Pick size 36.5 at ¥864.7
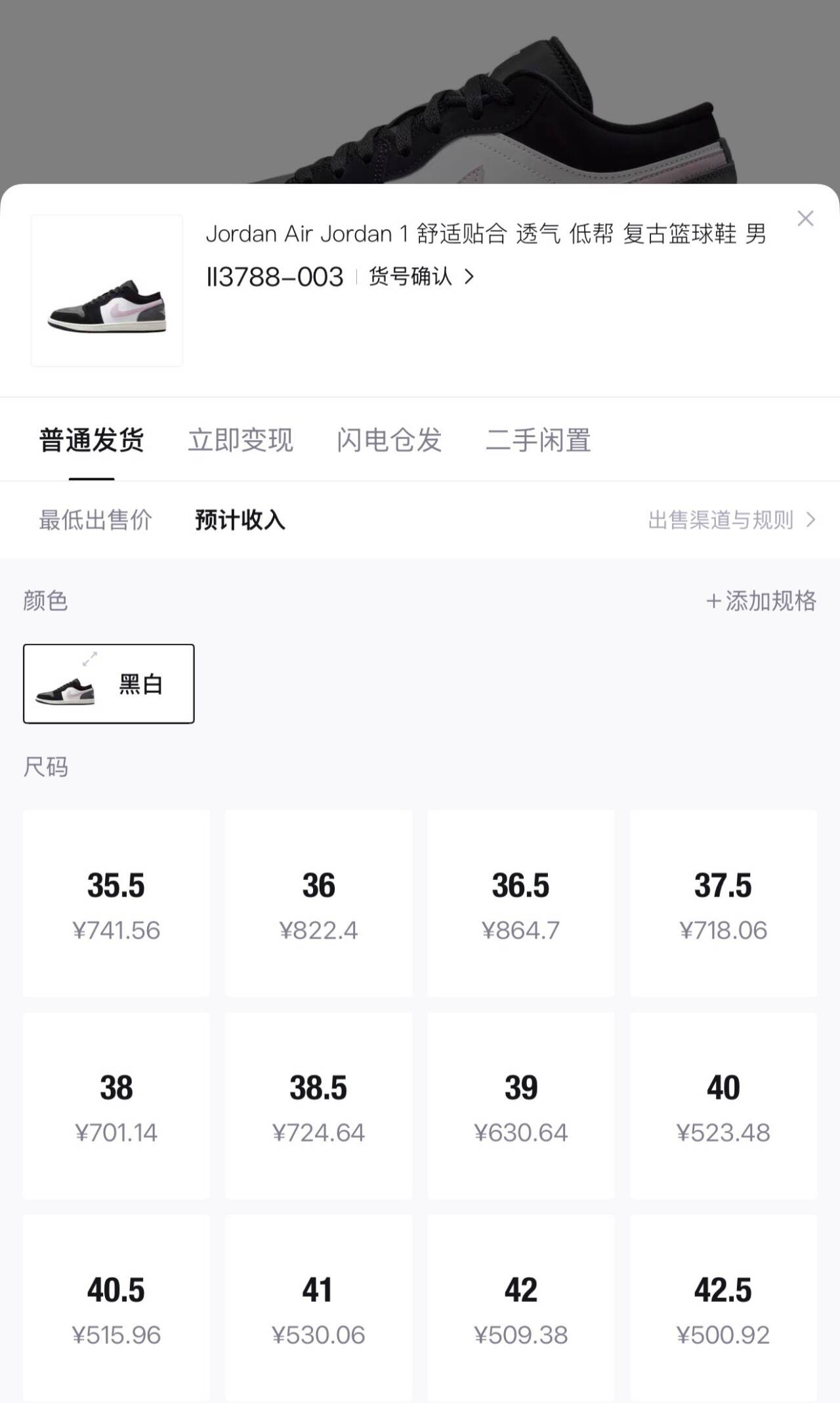Image resolution: width=840 pixels, height=1403 pixels. (521, 903)
